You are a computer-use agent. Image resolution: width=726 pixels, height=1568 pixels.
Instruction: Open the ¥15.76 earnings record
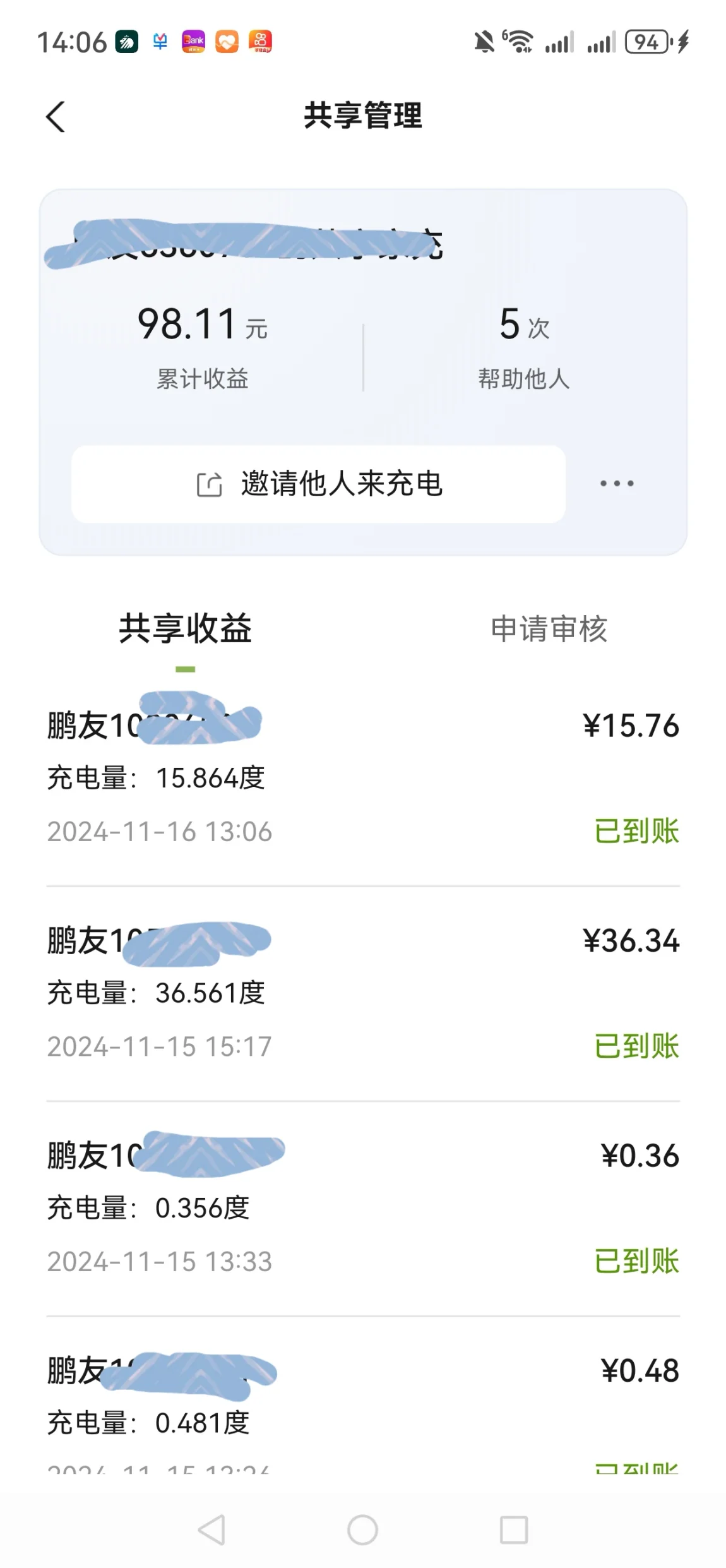[x=362, y=777]
